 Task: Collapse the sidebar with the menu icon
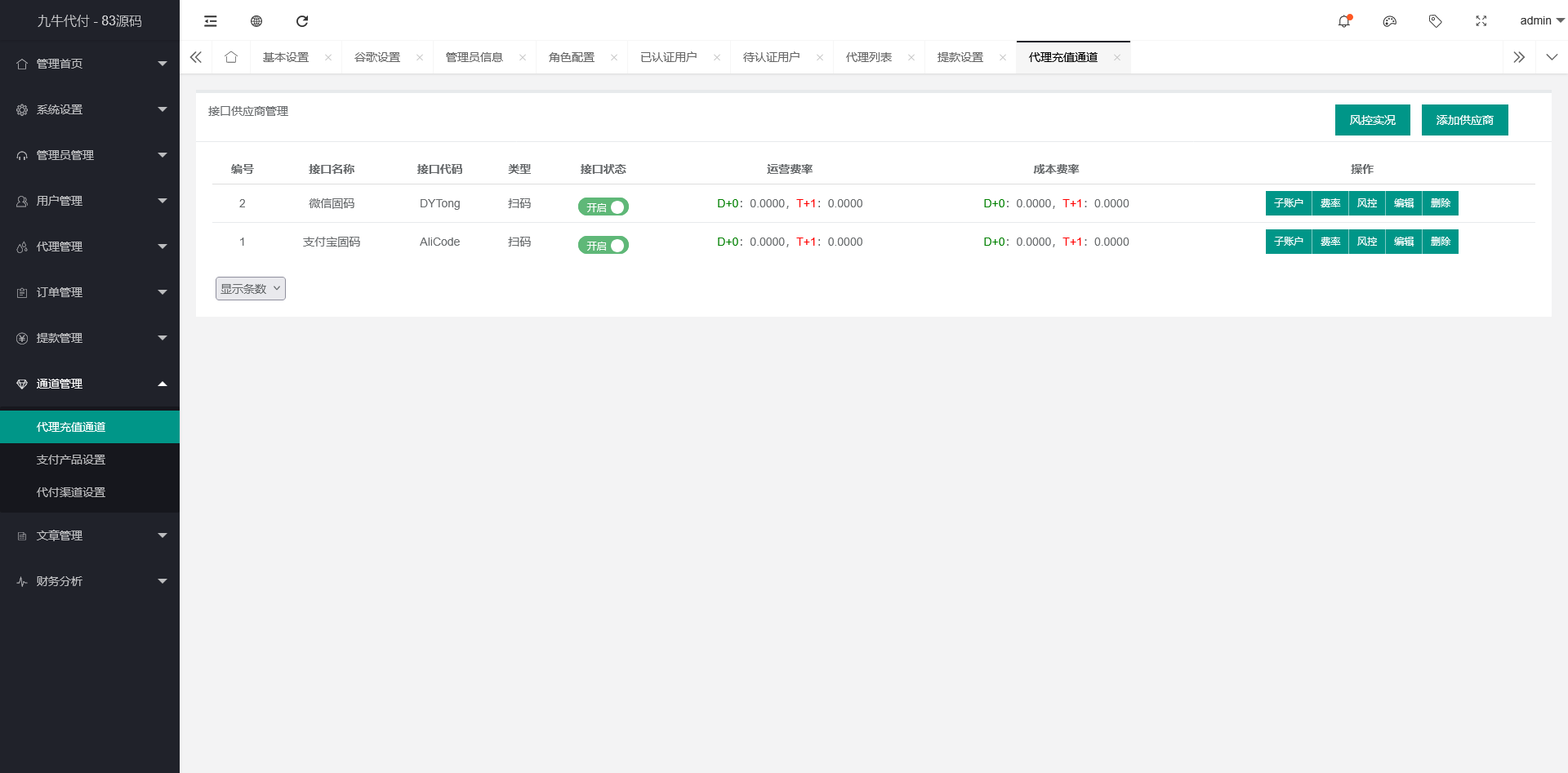point(211,21)
